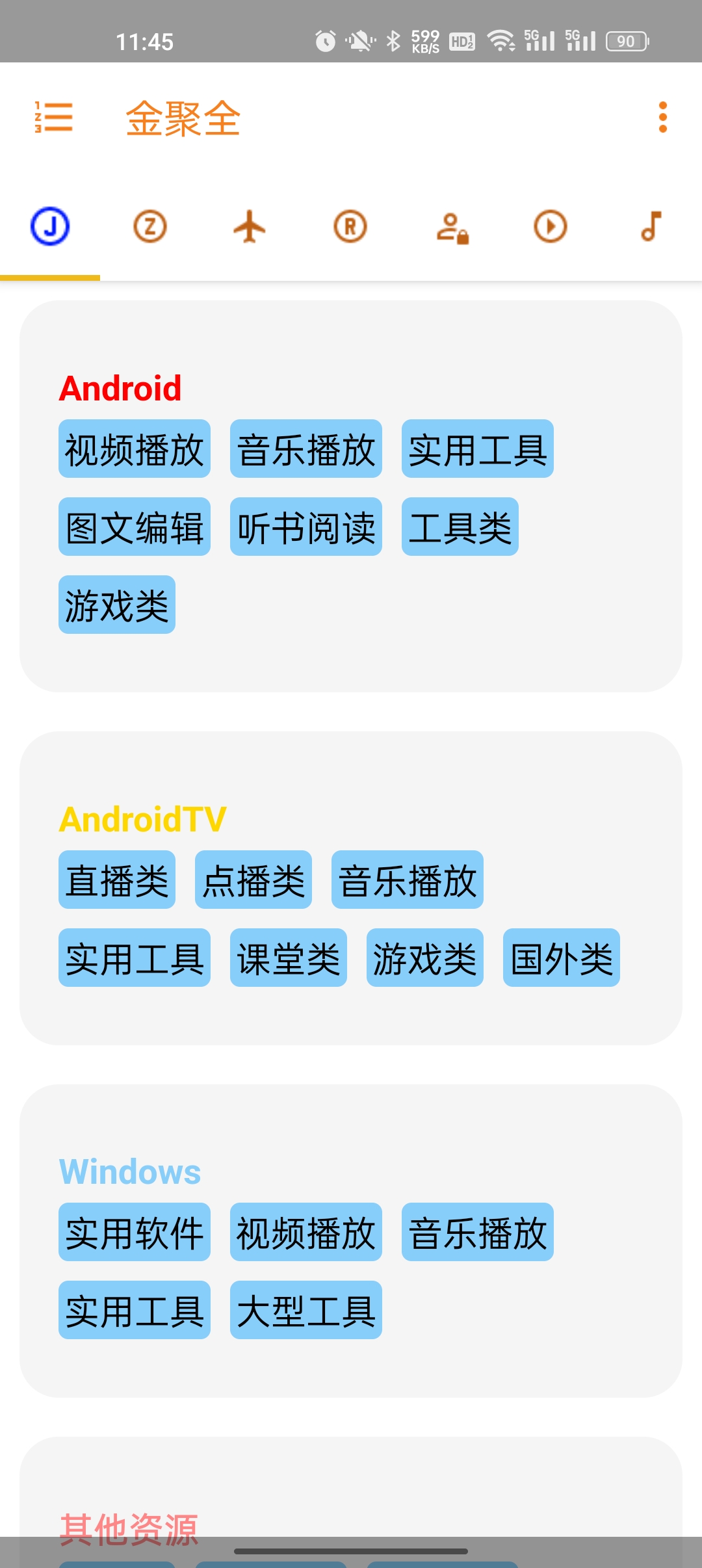This screenshot has height=1568, width=702.
Task: Tap the 其他资源 section heading
Action: (x=129, y=1531)
